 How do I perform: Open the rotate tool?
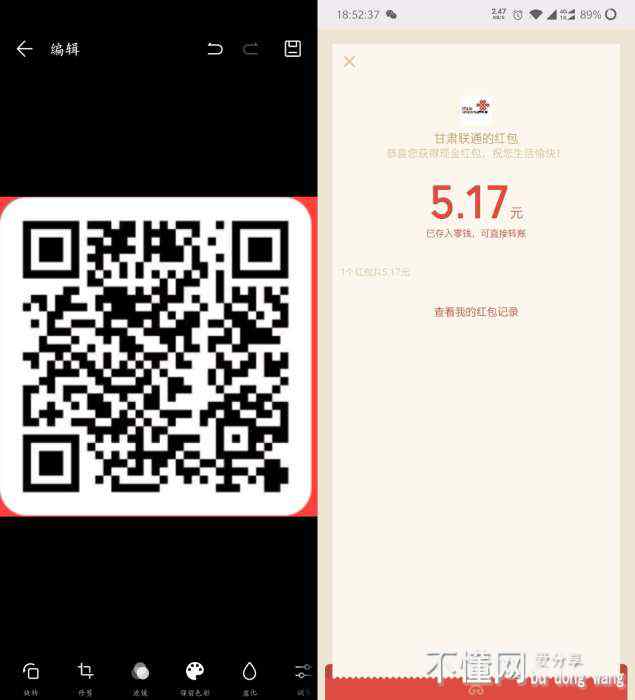(x=31, y=671)
